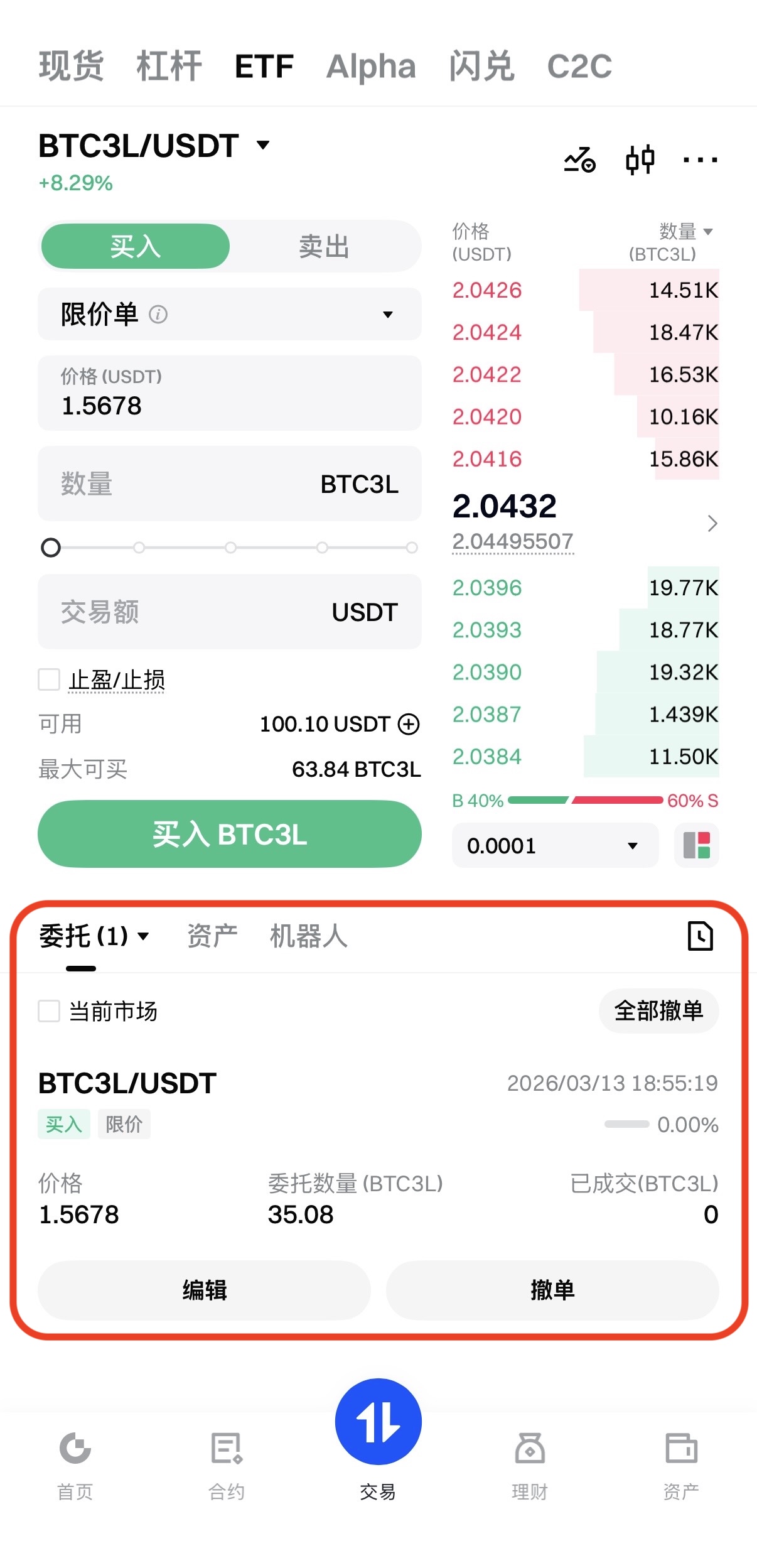Switch to the 杠杆 tab

coord(169,66)
